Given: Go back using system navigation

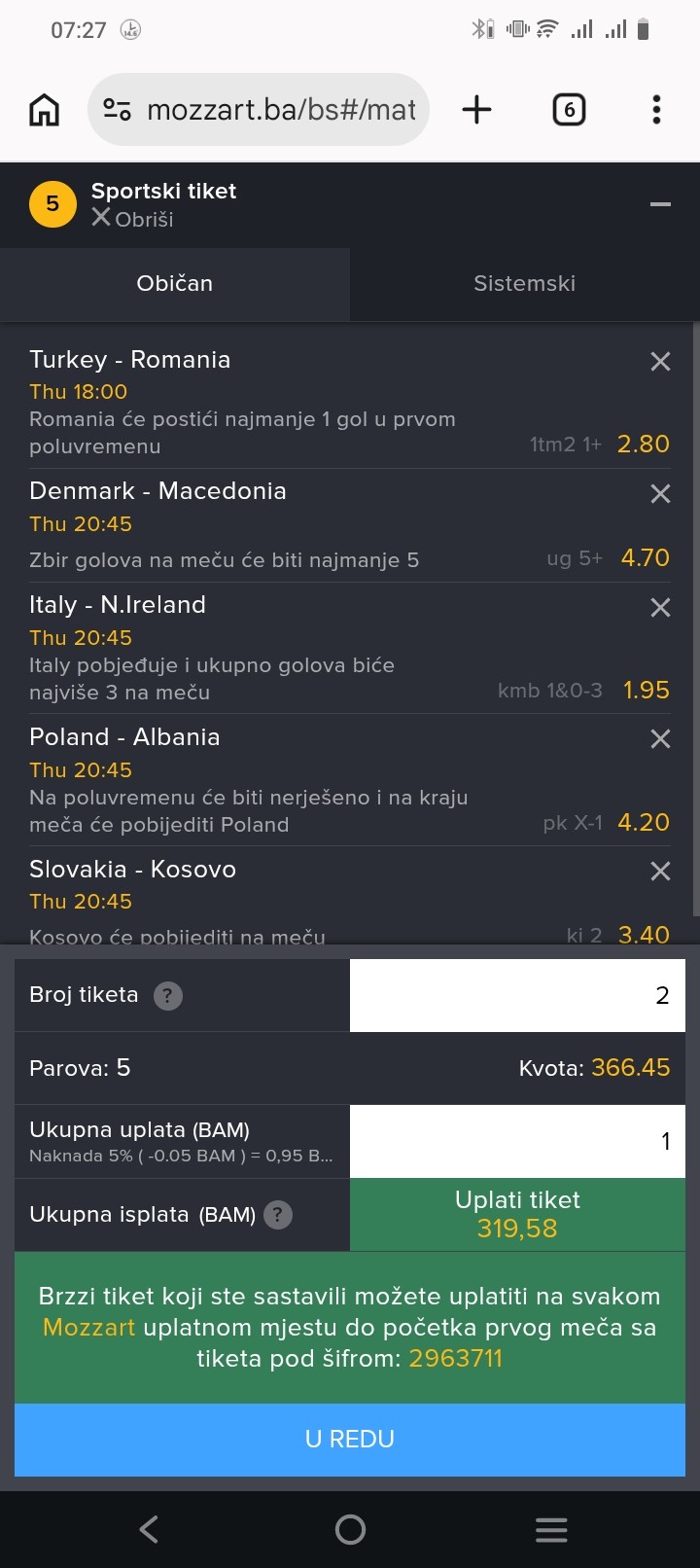Looking at the screenshot, I should [149, 1530].
